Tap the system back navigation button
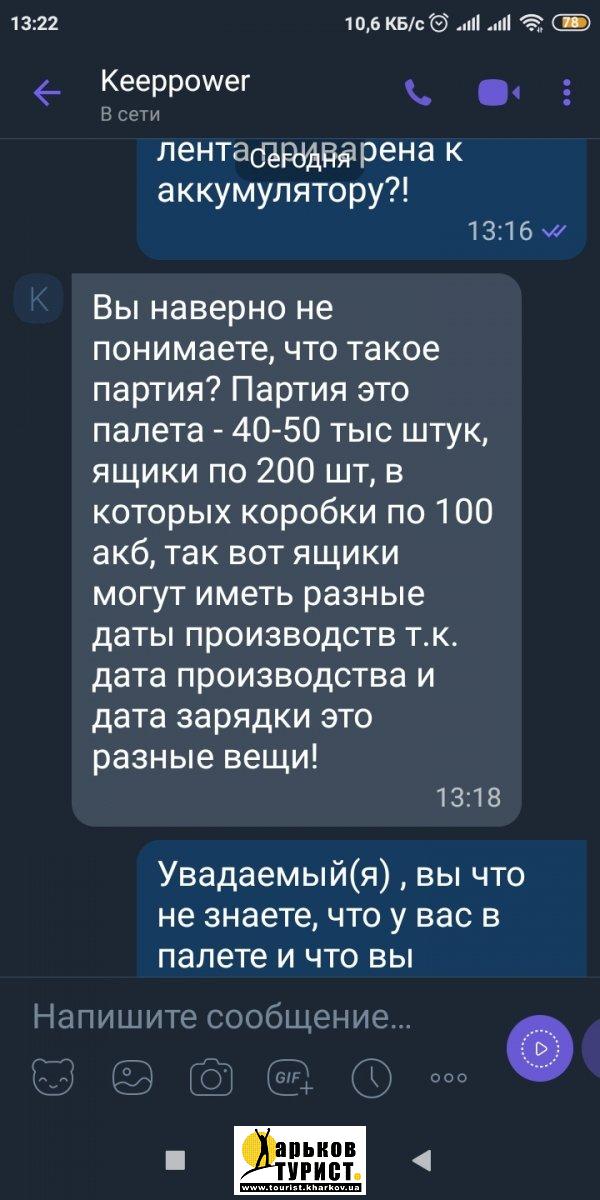 (422, 1160)
